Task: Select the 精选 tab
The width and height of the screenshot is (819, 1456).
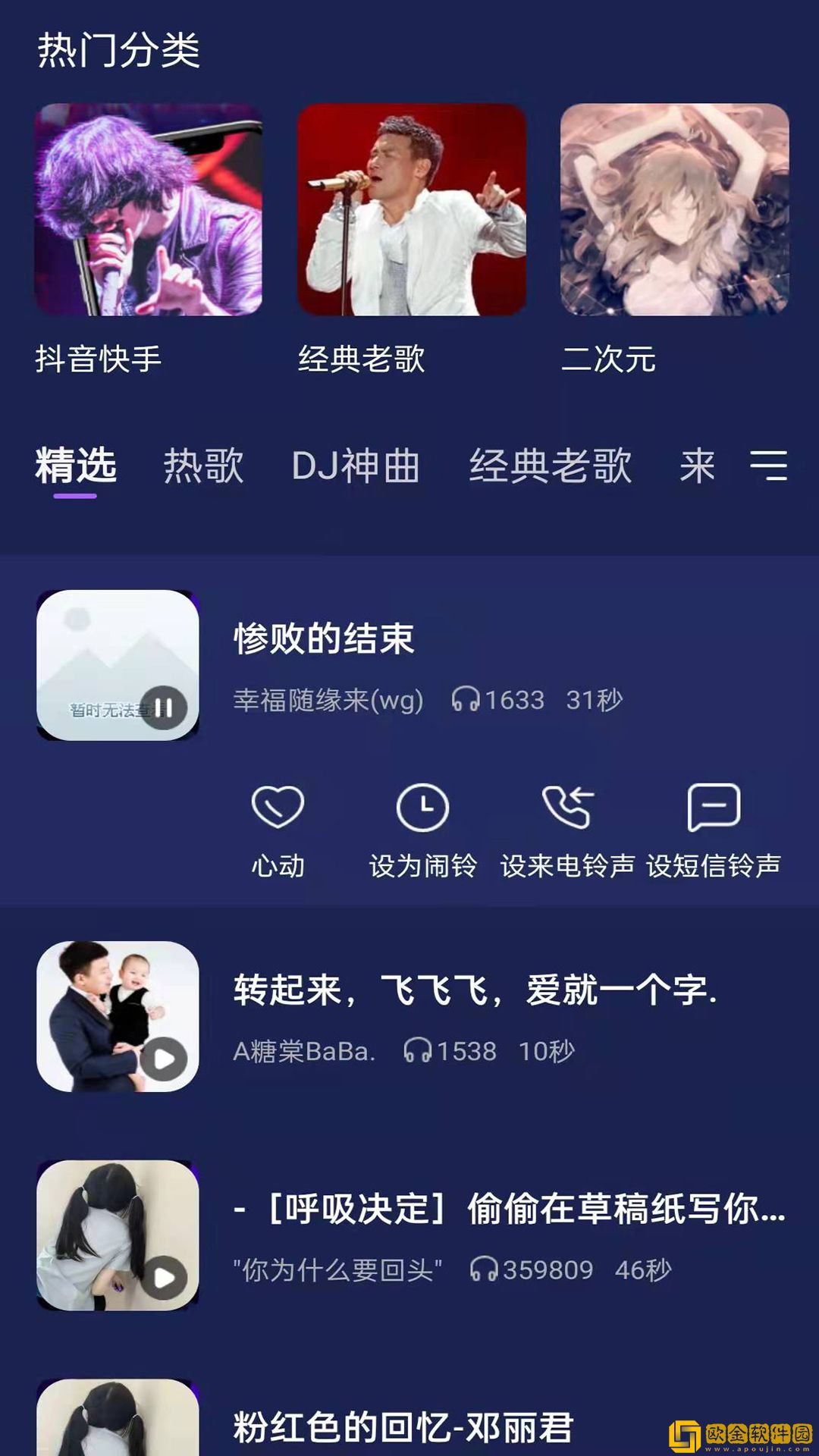Action: (x=76, y=466)
